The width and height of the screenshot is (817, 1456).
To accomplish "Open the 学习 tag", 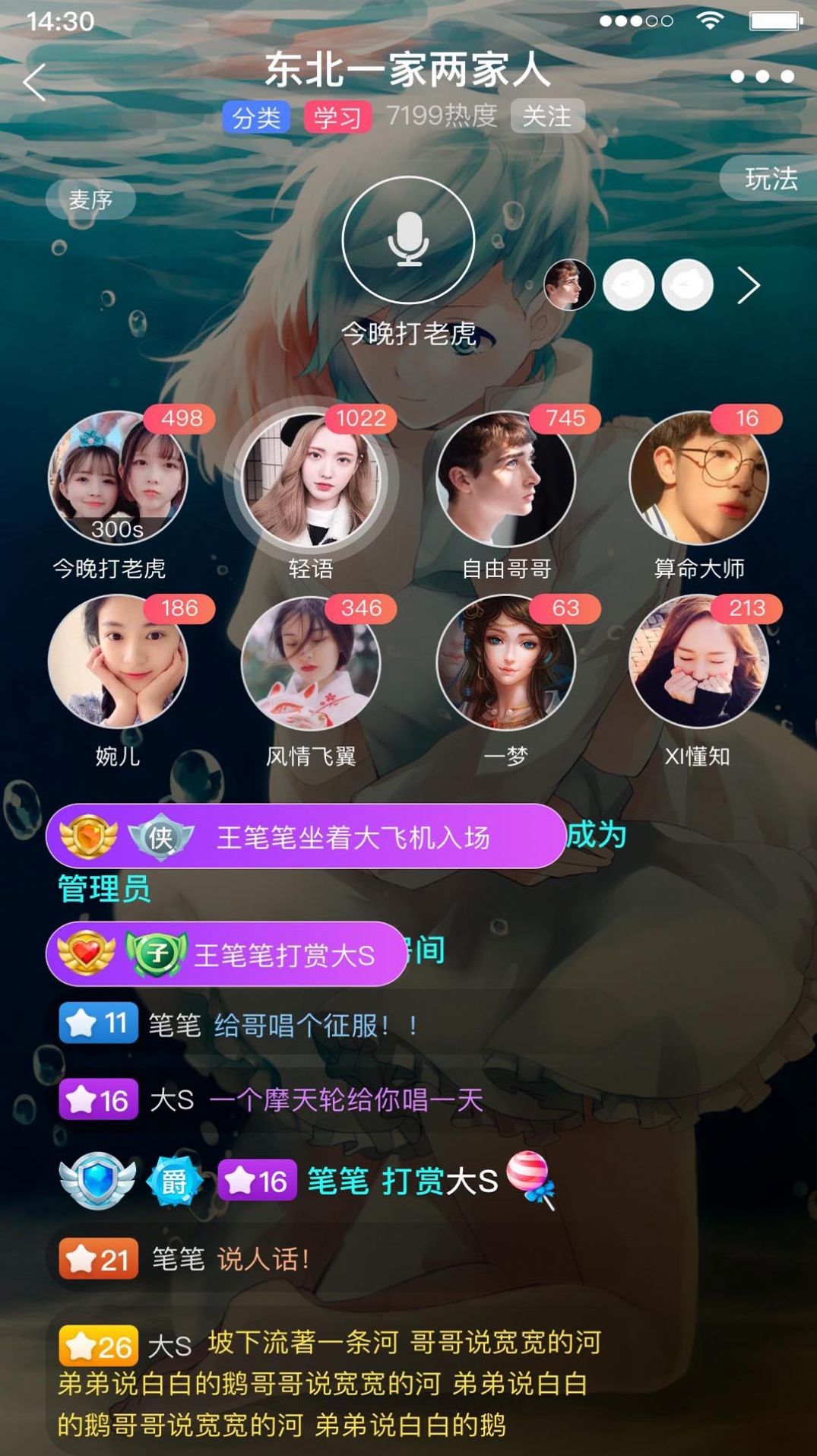I will coord(337,117).
